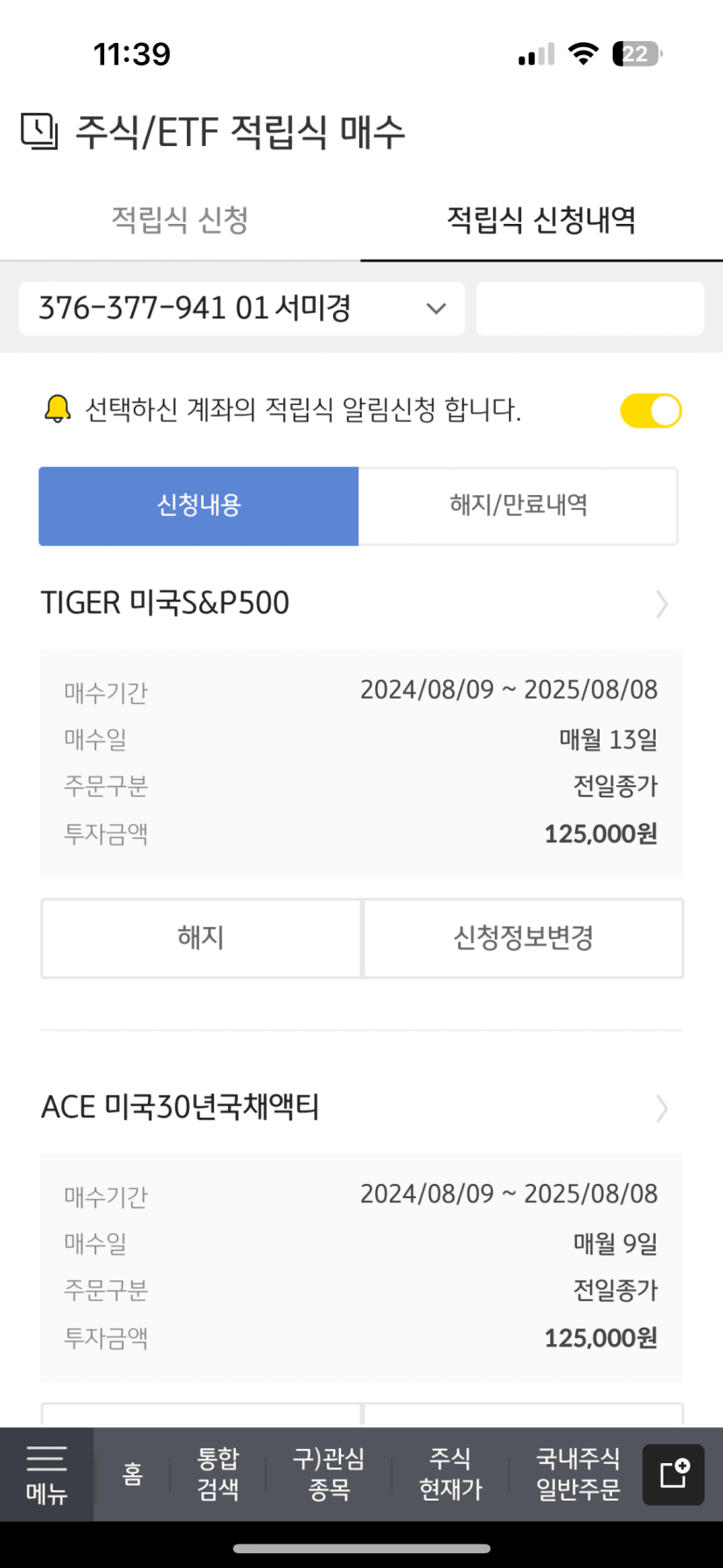Select the 적립식 신청내역 tab
This screenshot has height=1568, width=723.
[x=541, y=220]
